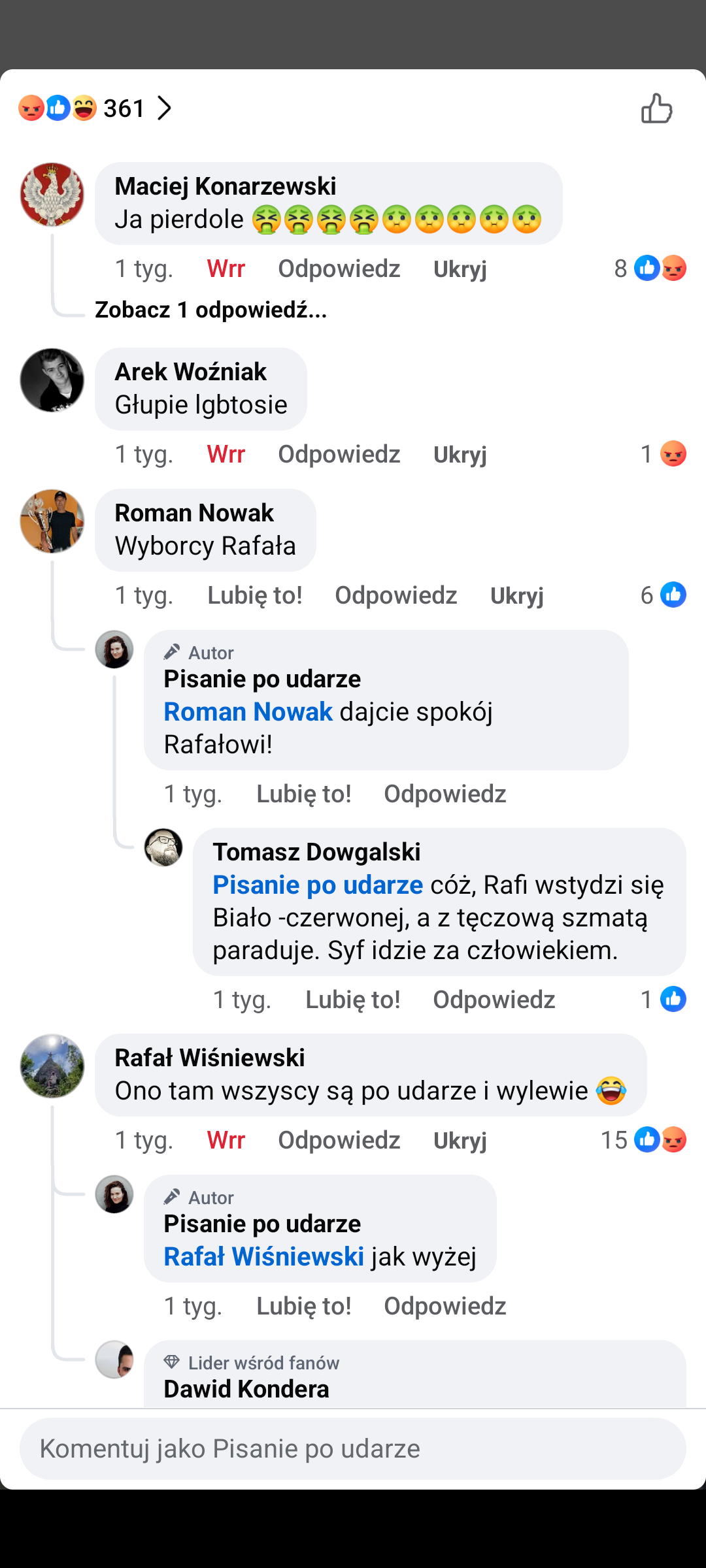Screen dimensions: 706x1568
Task: Hide Maciej Konarzewski's comment with Ukryj
Action: point(460,269)
